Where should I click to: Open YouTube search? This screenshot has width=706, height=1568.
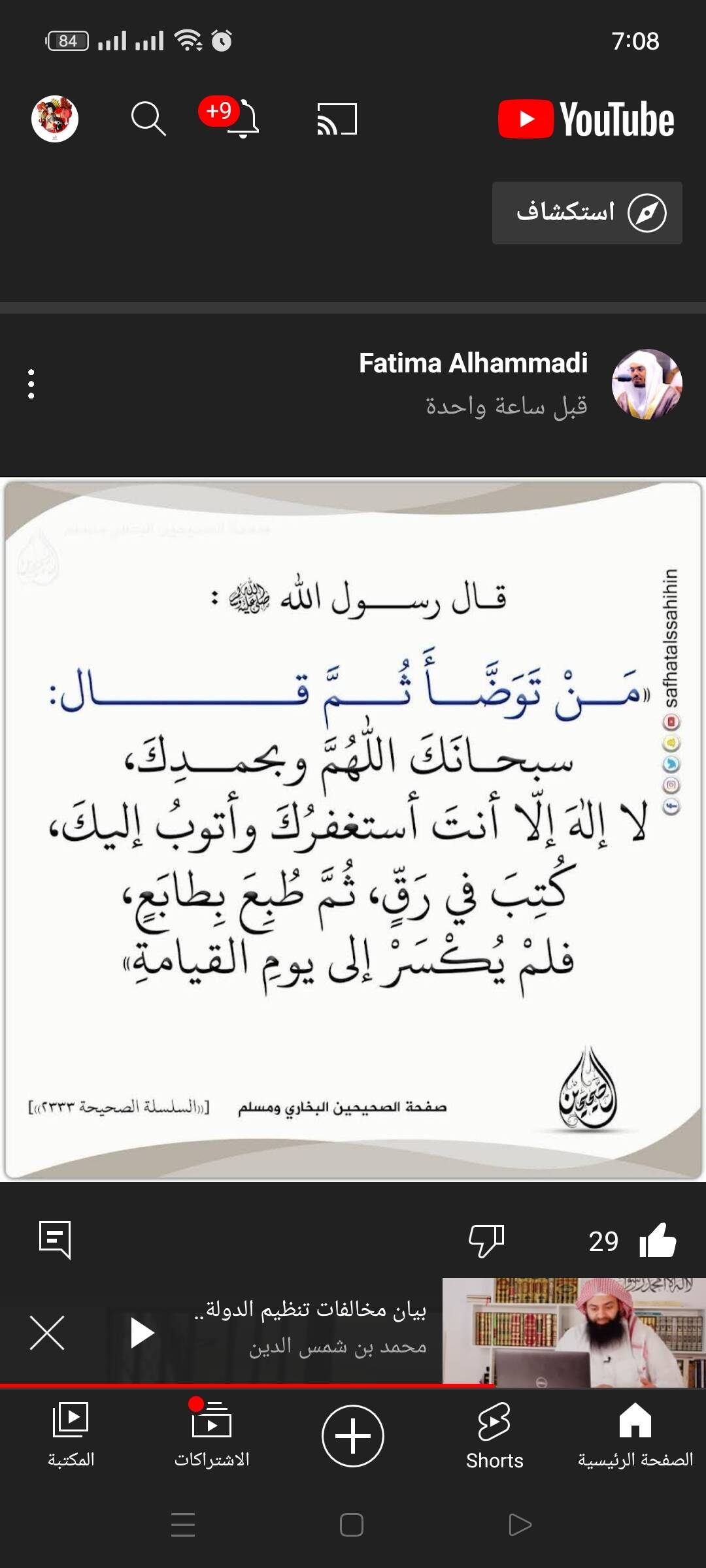[x=148, y=119]
